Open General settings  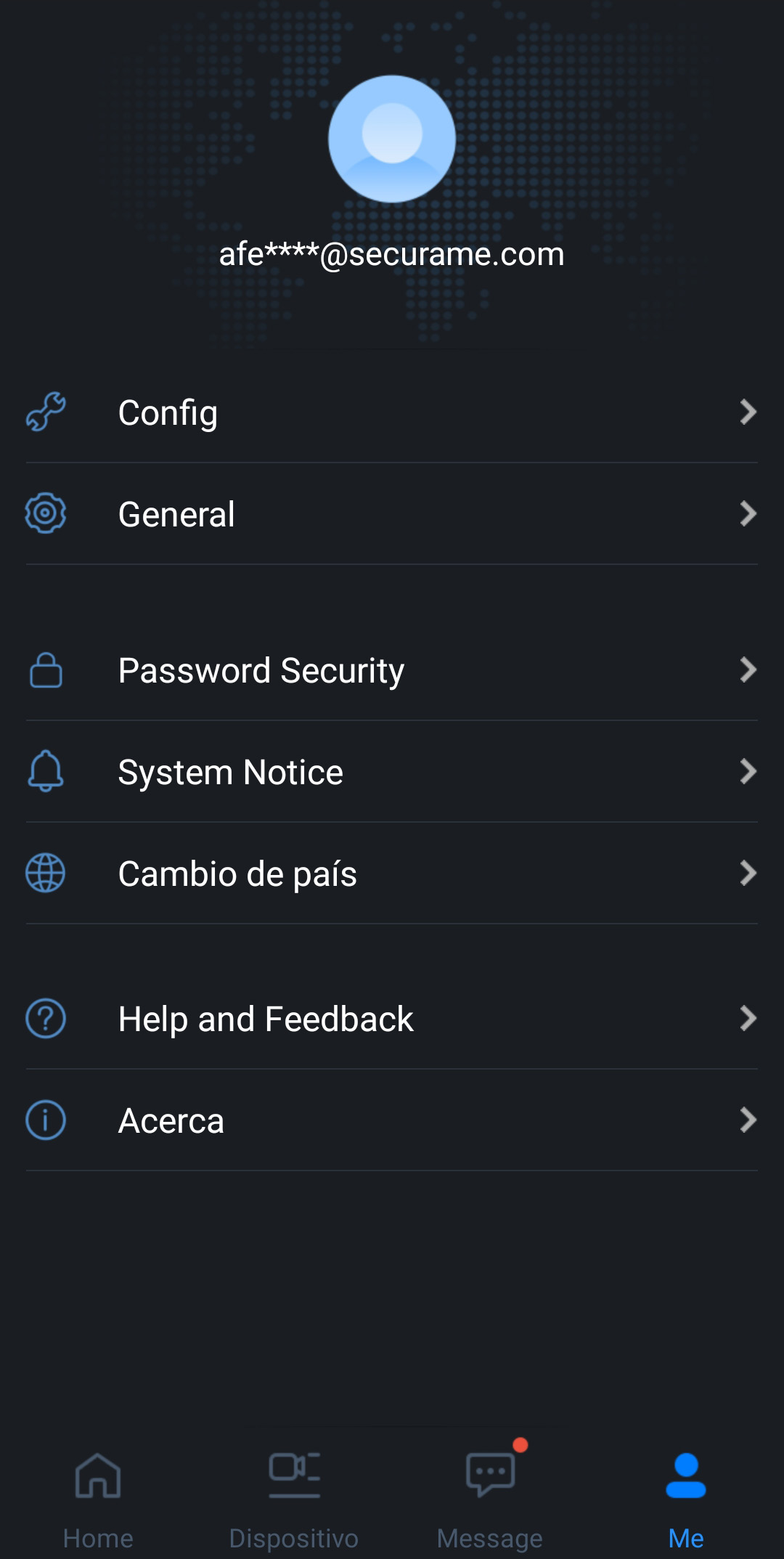[x=392, y=514]
